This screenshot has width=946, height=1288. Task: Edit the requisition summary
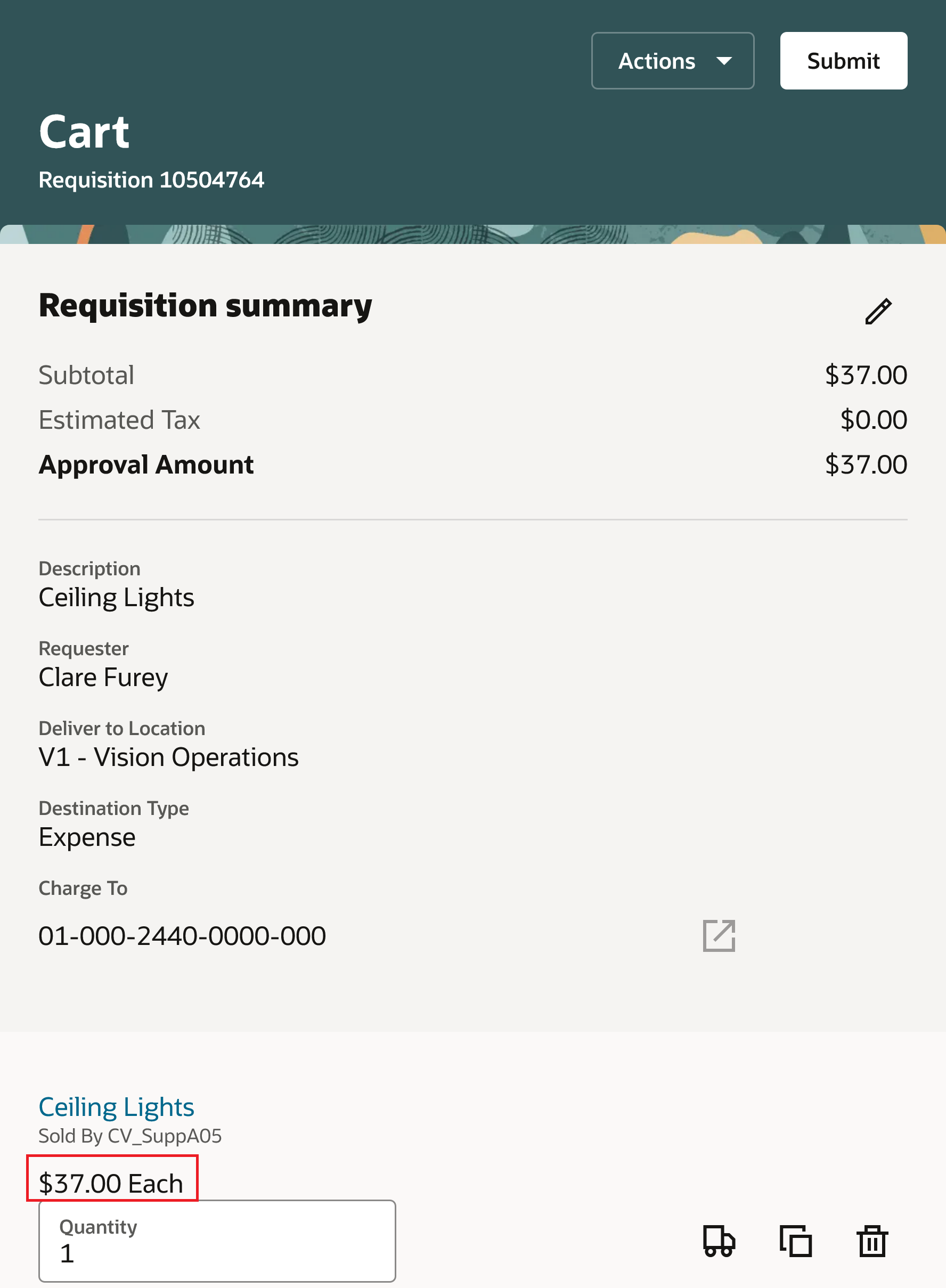click(x=877, y=312)
